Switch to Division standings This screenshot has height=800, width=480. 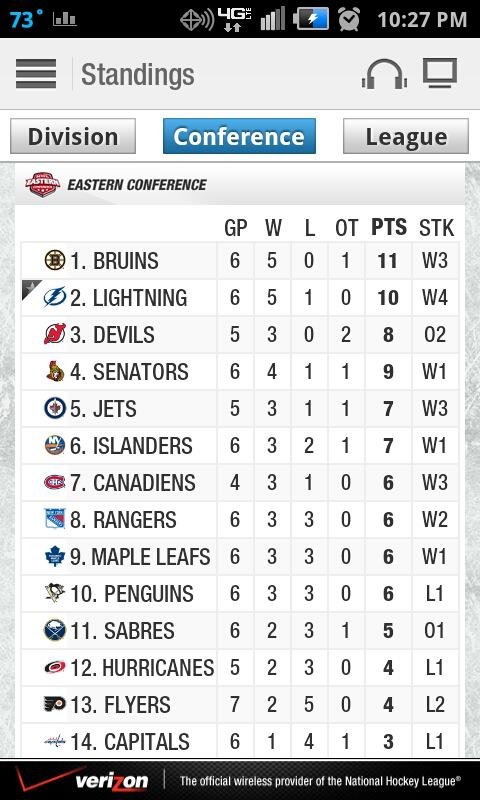coord(73,136)
